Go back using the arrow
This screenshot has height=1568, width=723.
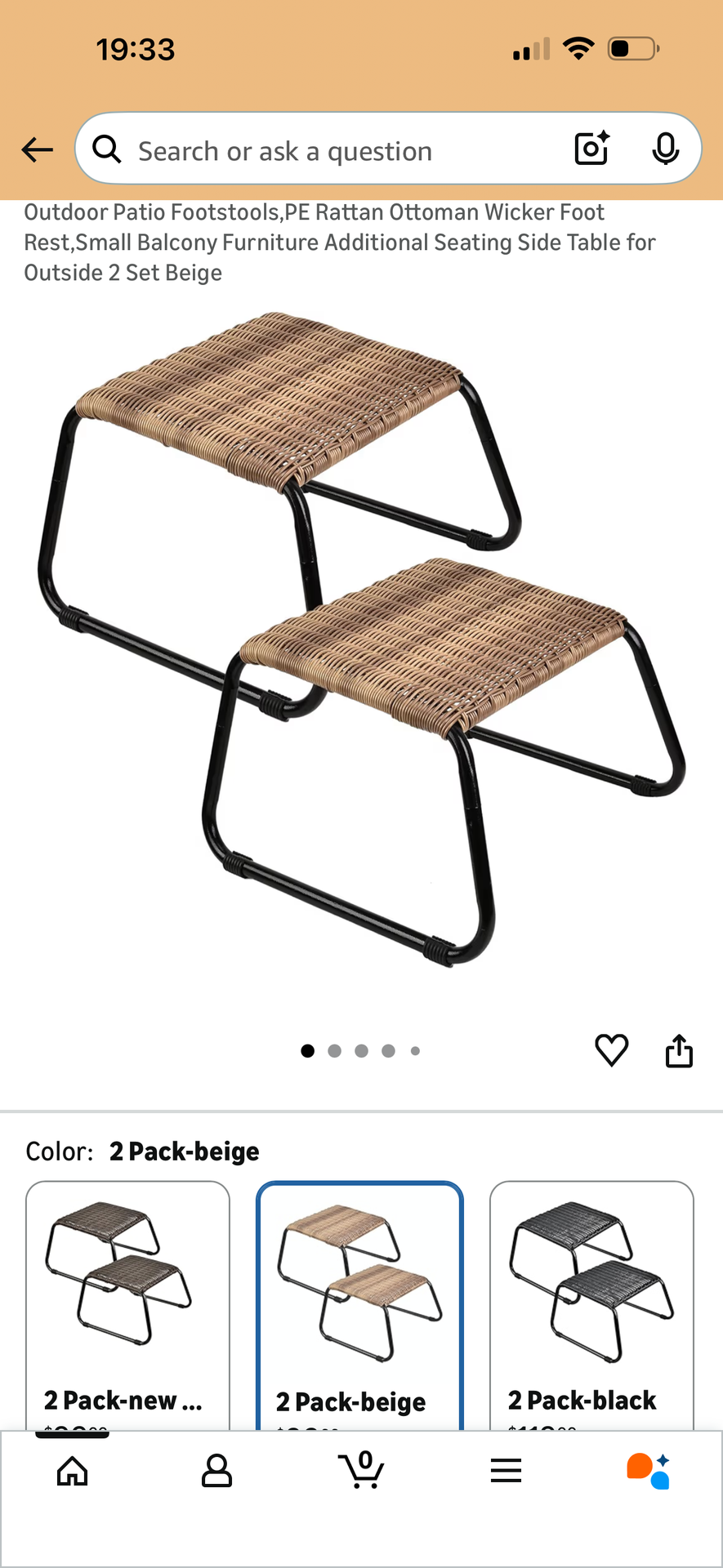37,149
